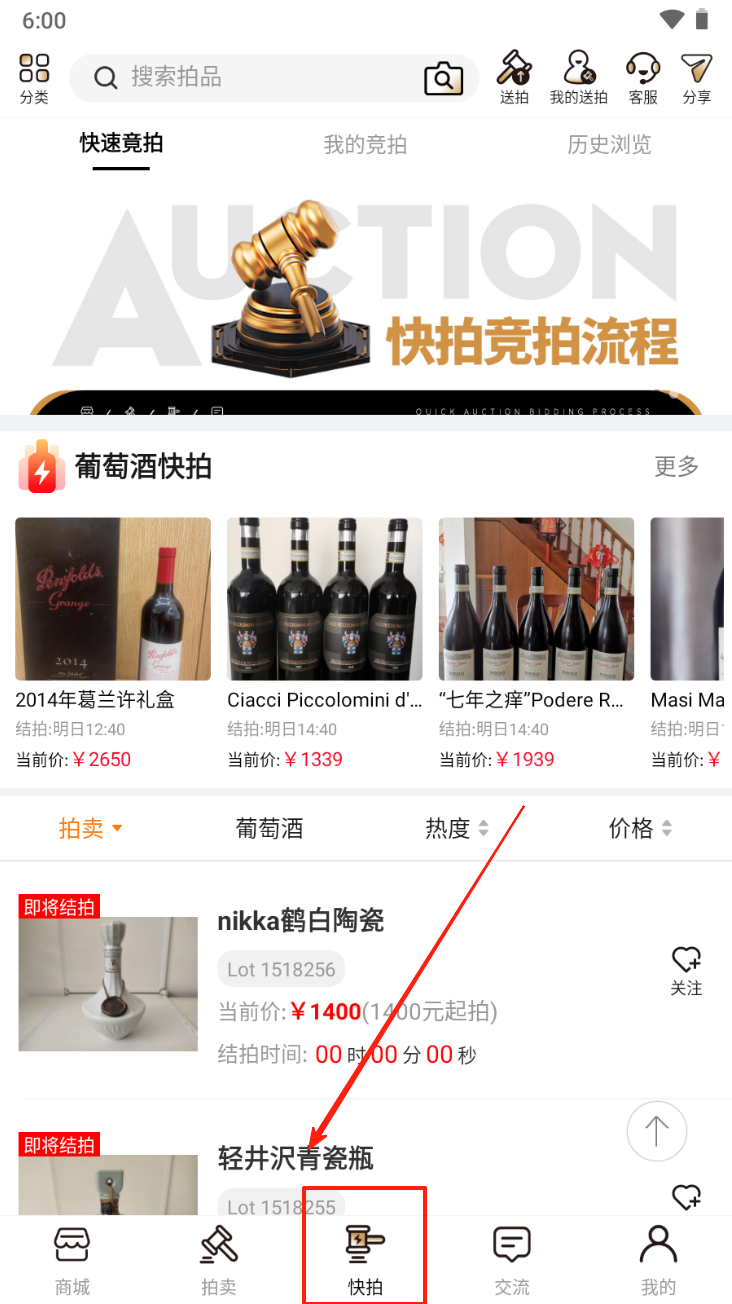
Task: Follow the nikka鹤白陶瓷 lot
Action: pyautogui.click(x=686, y=970)
